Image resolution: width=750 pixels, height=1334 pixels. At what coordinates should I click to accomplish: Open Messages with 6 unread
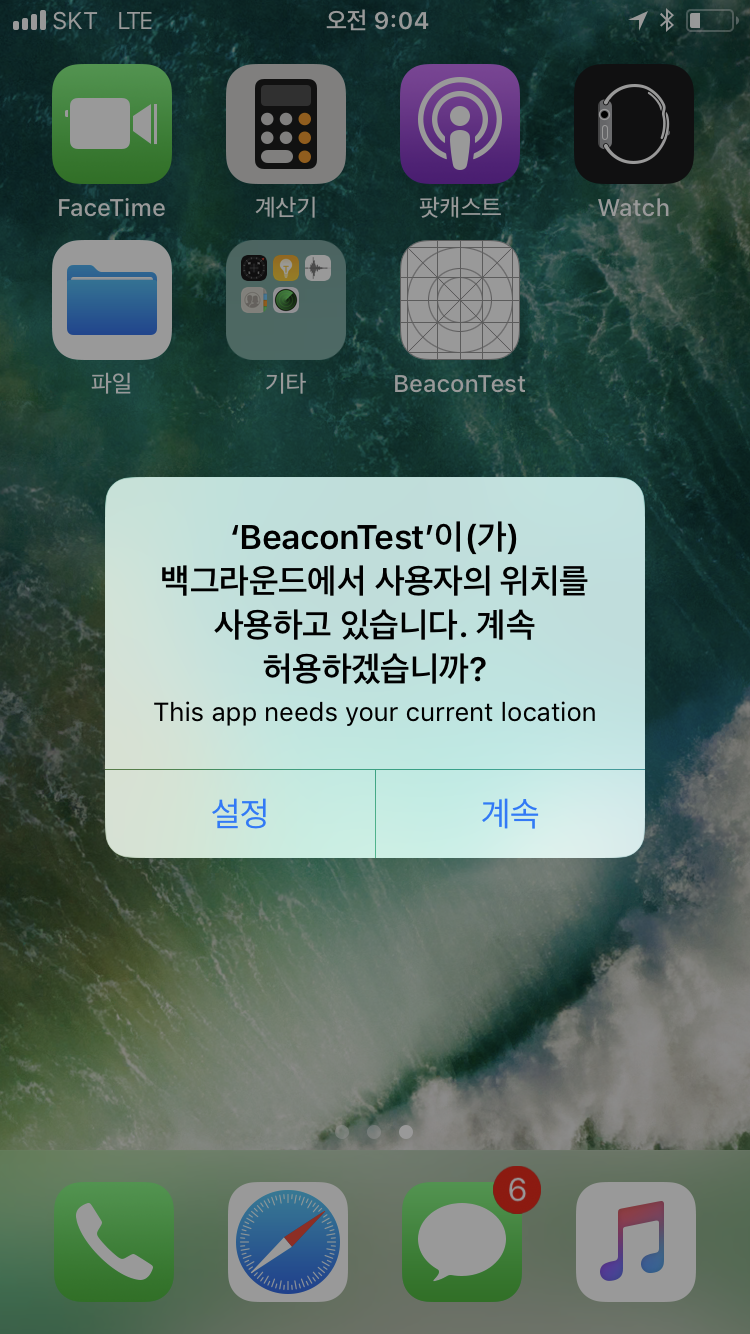(461, 1242)
